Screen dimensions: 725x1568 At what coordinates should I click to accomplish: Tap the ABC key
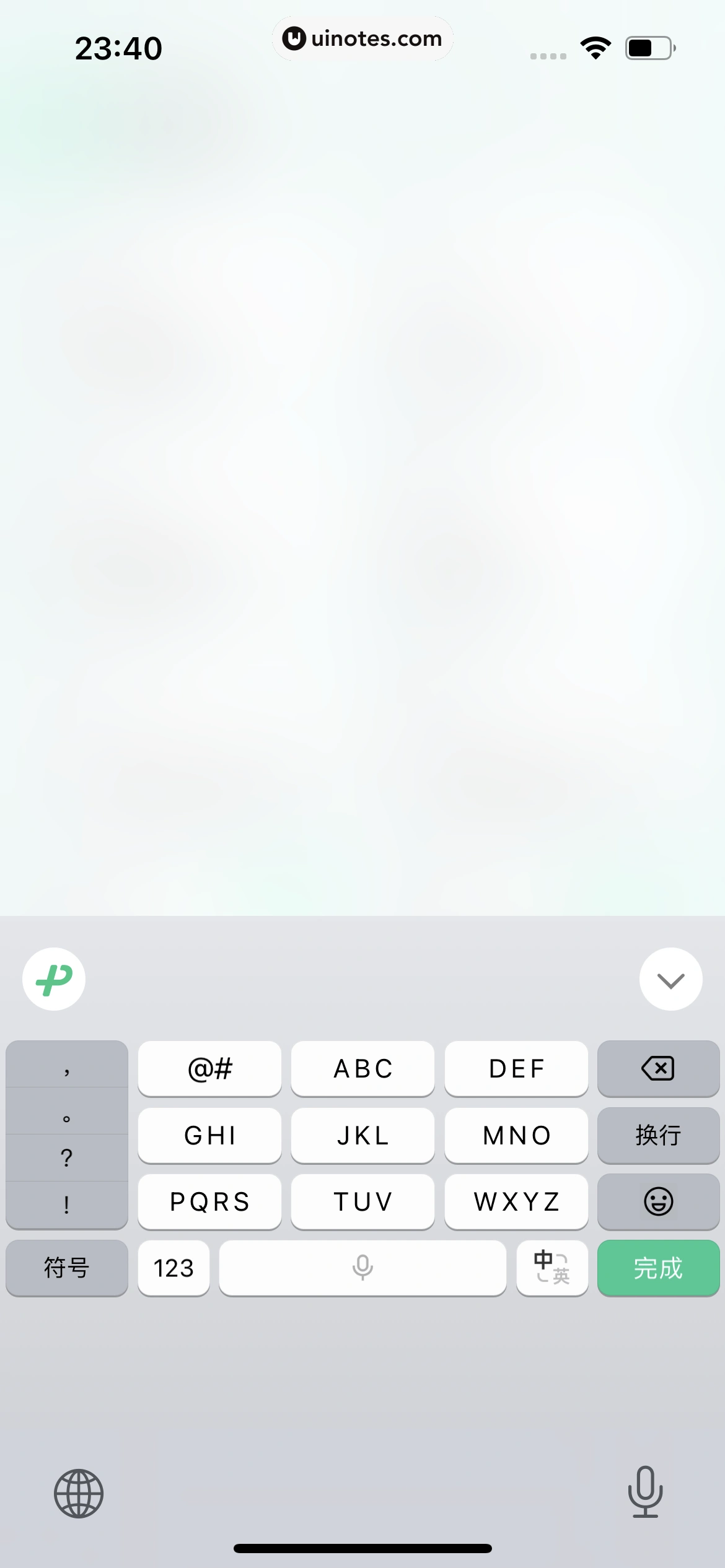(x=362, y=1069)
